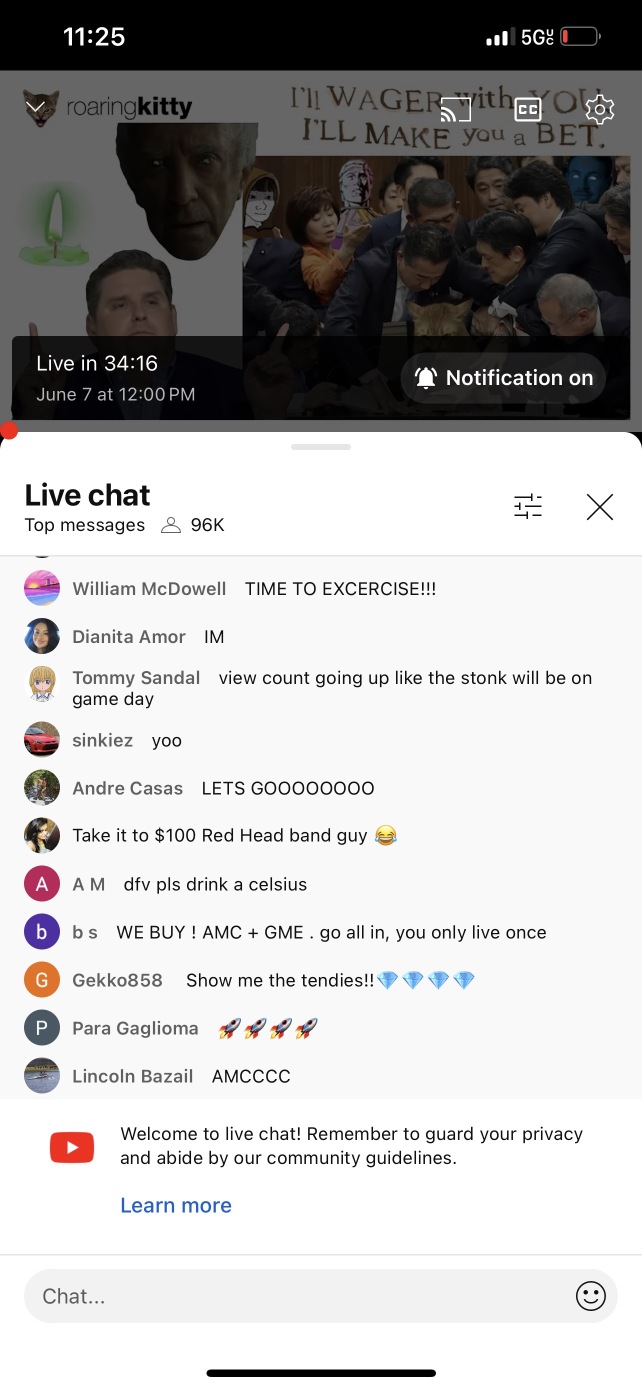Image resolution: width=642 pixels, height=1389 pixels.
Task: Select the chat message from Tommy Sandal
Action: click(330, 688)
